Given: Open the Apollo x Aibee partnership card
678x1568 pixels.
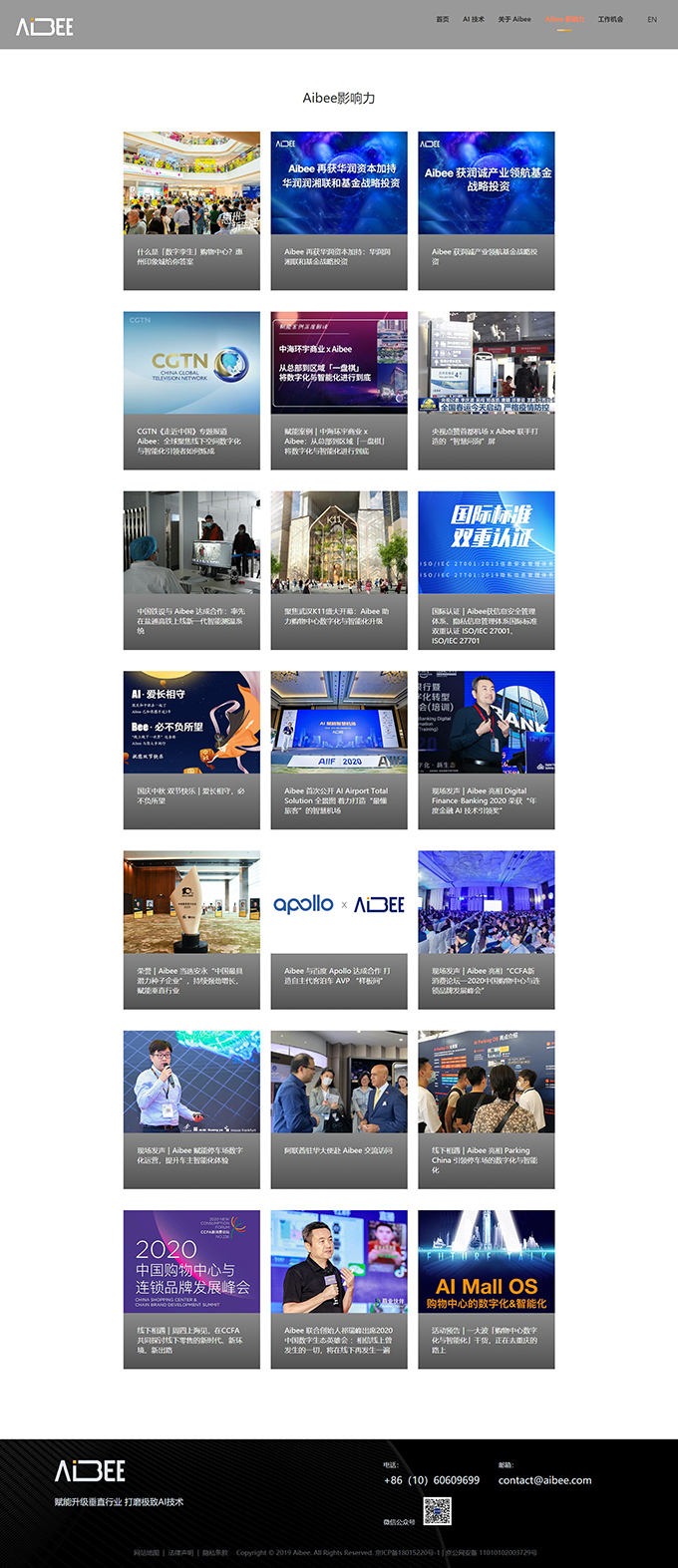Looking at the screenshot, I should (339, 929).
